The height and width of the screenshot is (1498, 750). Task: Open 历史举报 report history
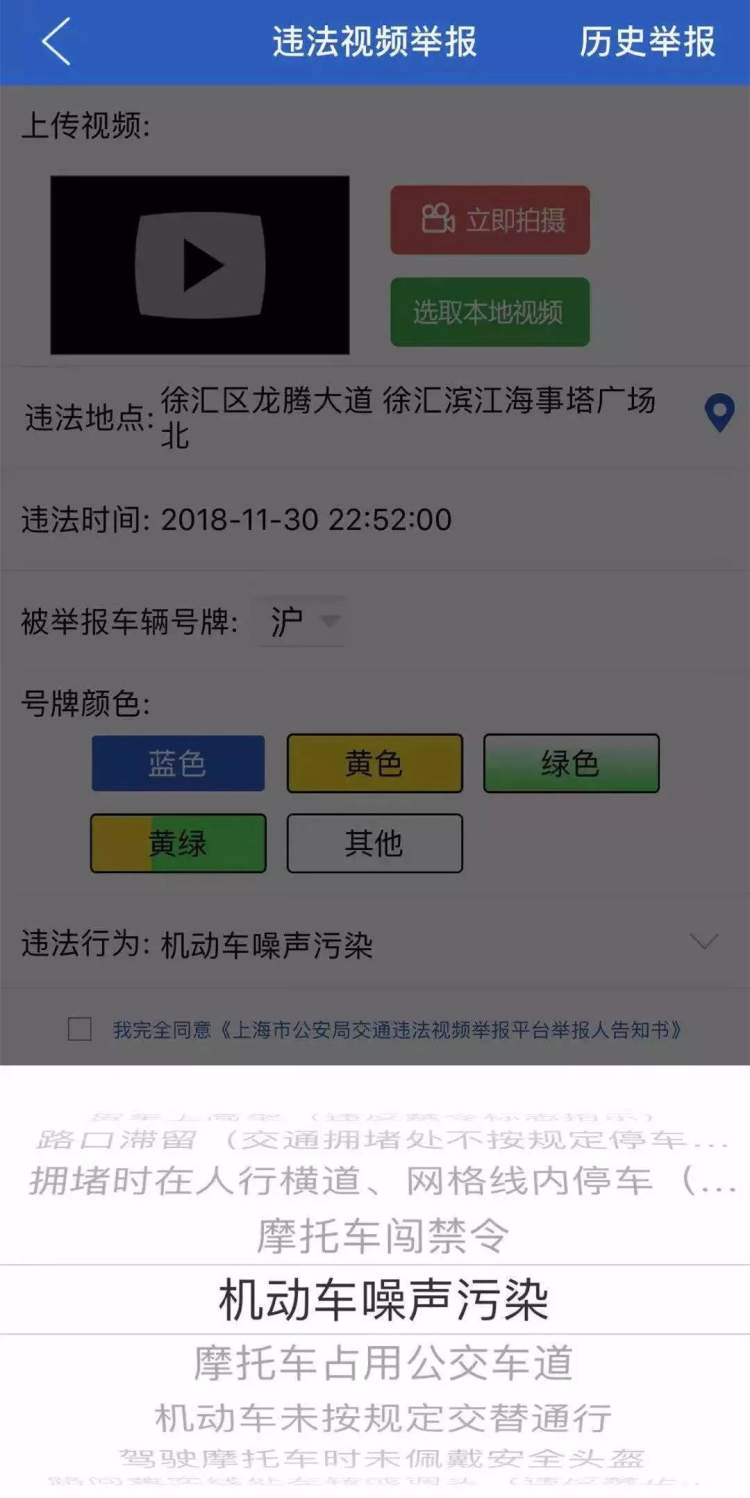[647, 42]
